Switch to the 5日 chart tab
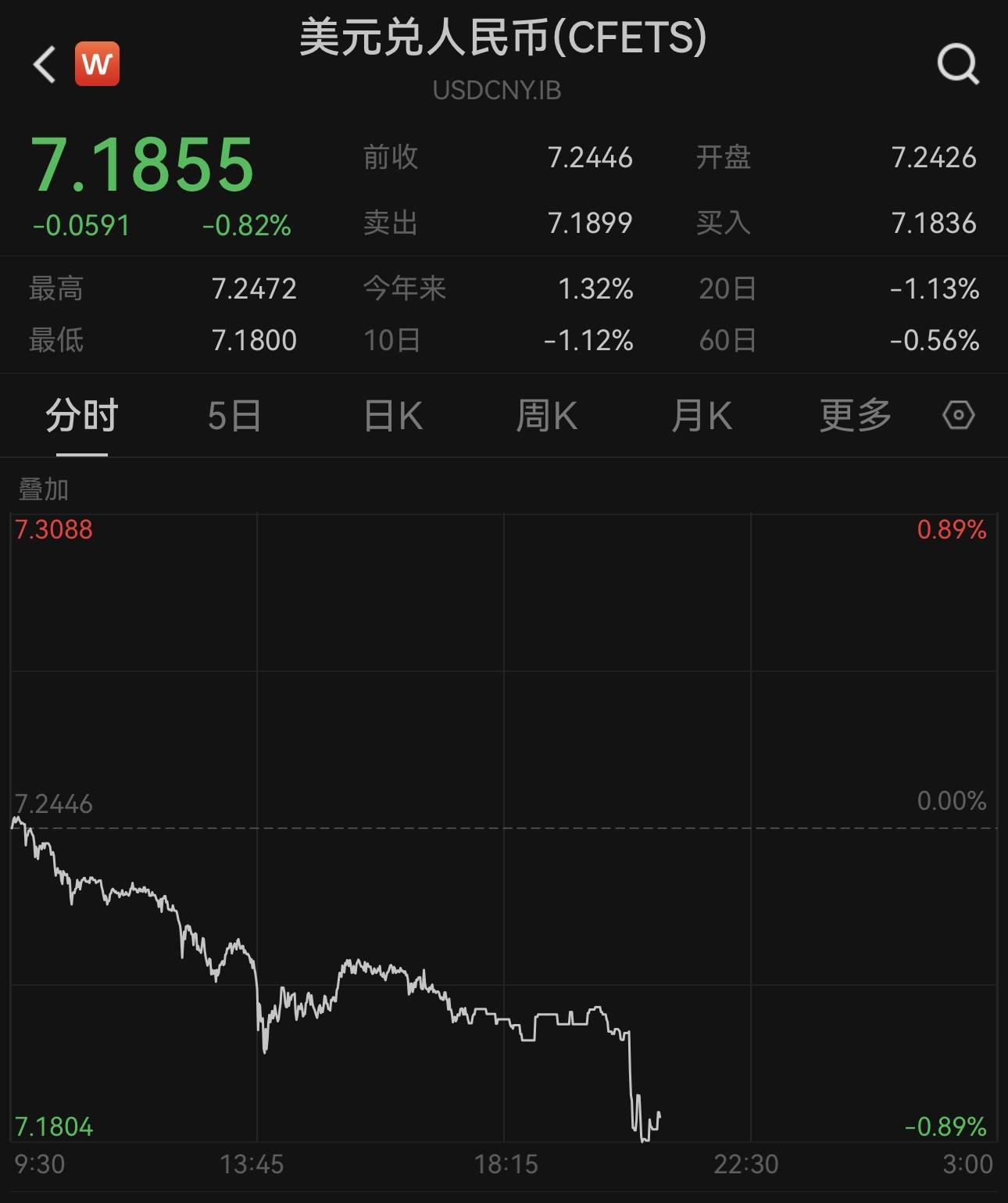Image resolution: width=1008 pixels, height=1203 pixels. (234, 415)
